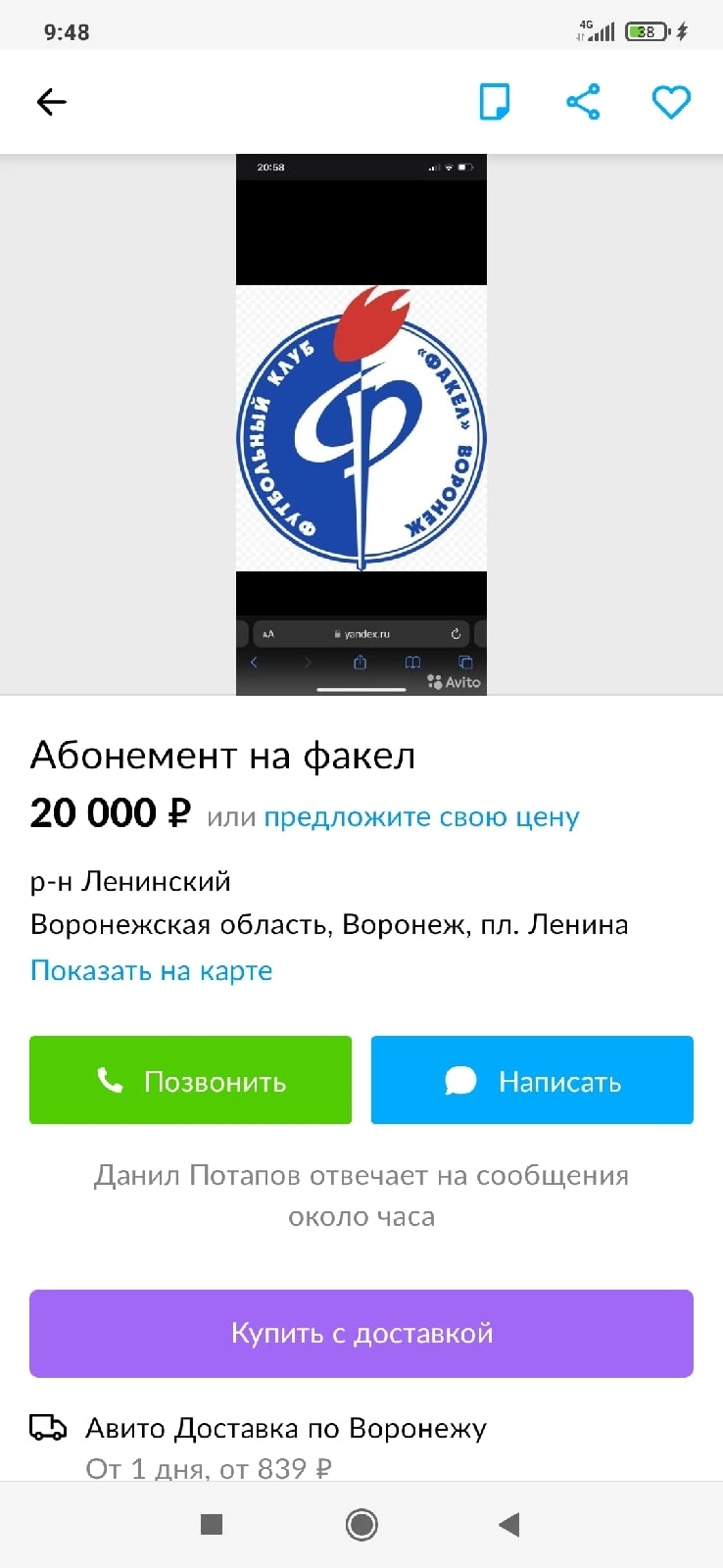Tap 'предложите свою цену' link
The height and width of the screenshot is (1568, 723).
[x=421, y=816]
